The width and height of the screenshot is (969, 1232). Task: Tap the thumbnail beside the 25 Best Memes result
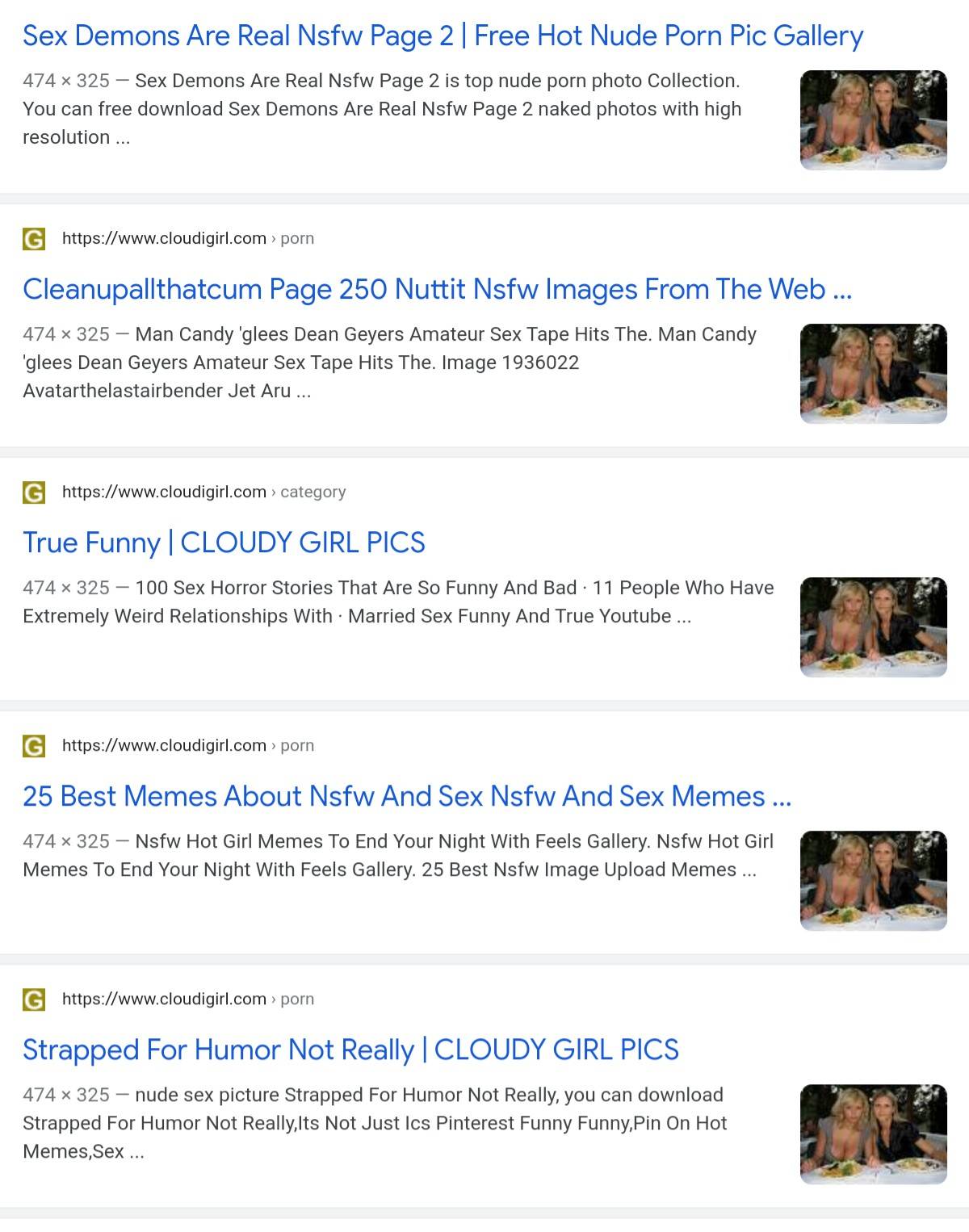(x=873, y=881)
